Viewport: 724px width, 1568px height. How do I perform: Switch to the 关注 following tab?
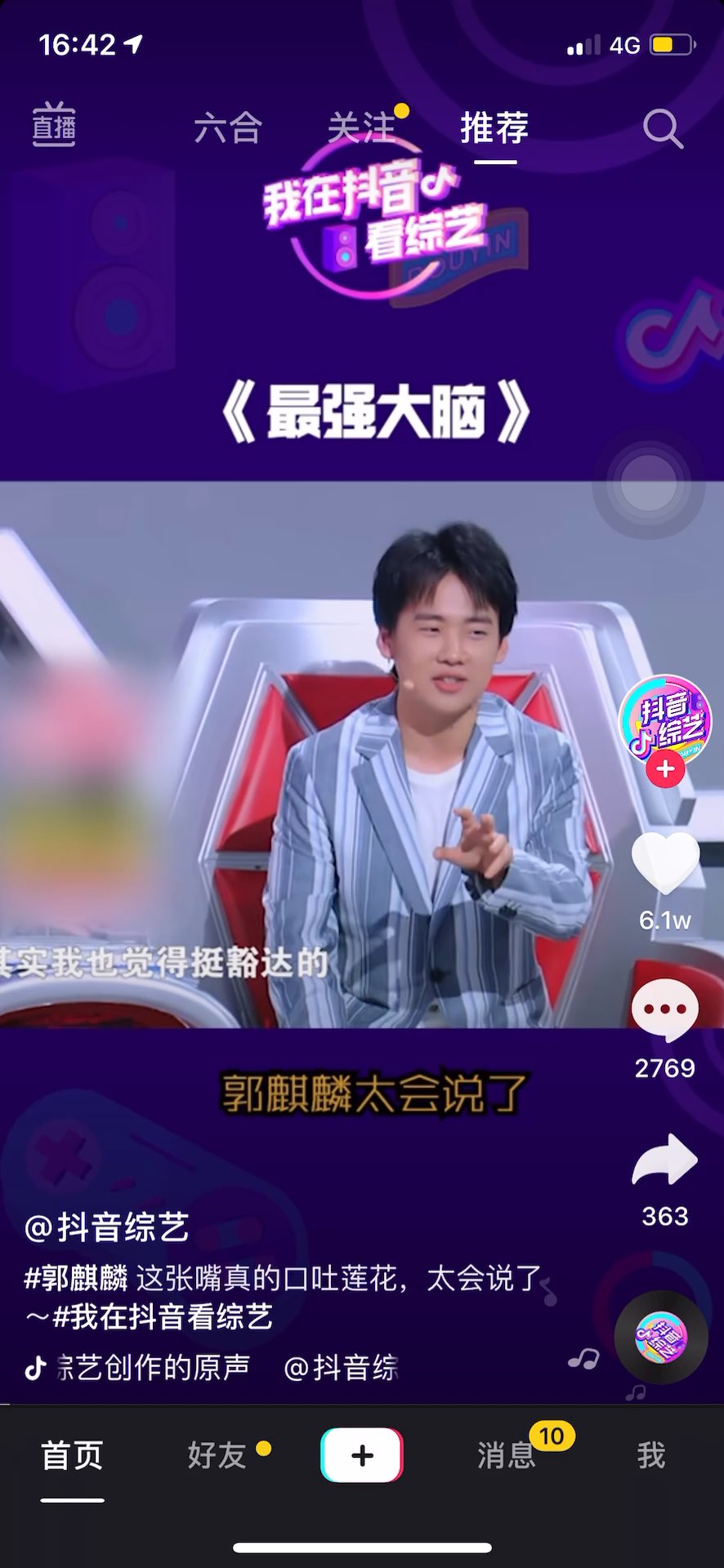361,128
